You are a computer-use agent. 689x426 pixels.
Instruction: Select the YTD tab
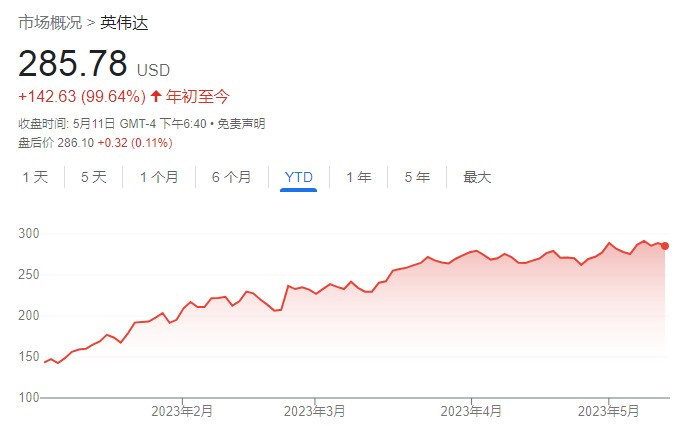pyautogui.click(x=298, y=177)
